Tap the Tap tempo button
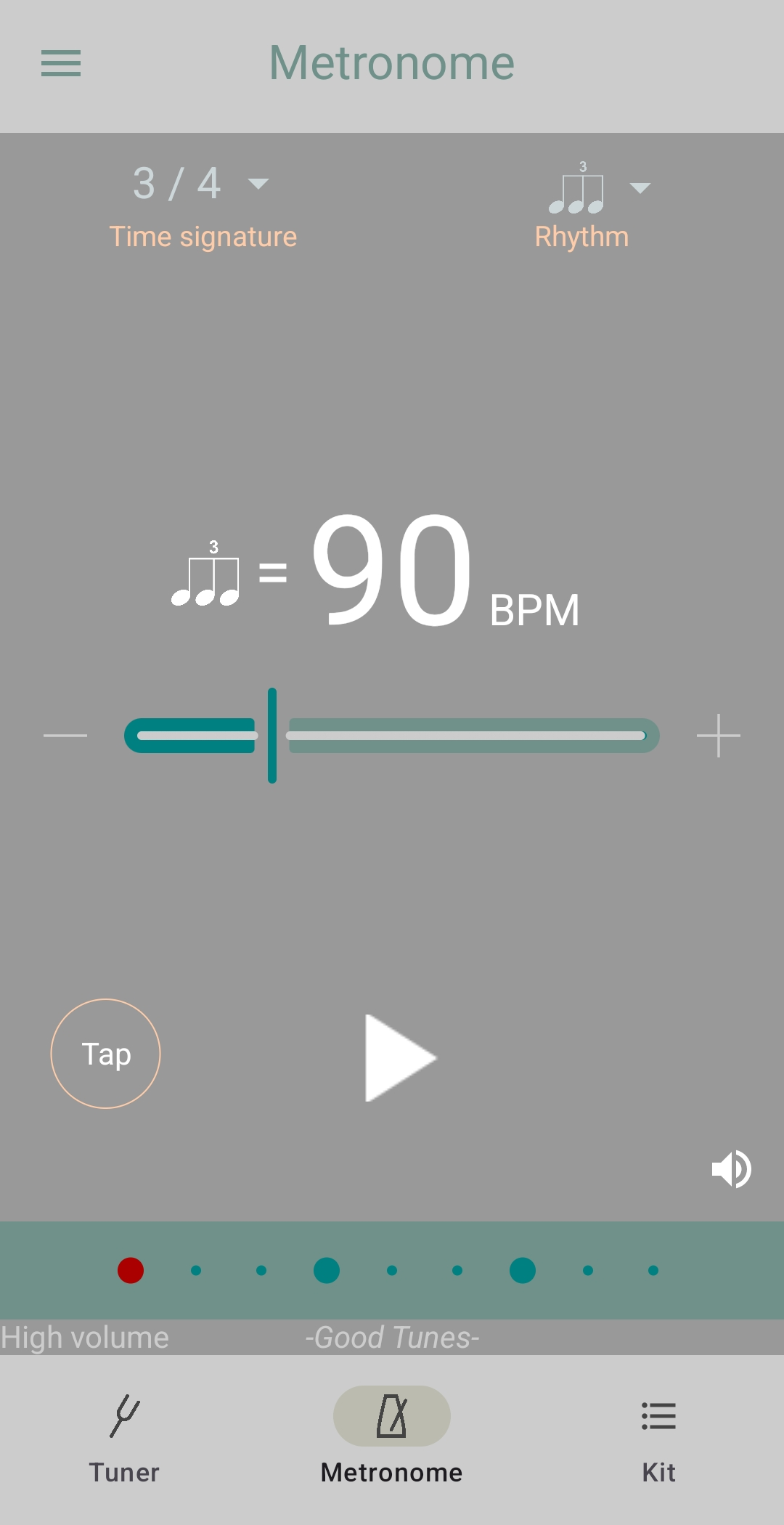 pyautogui.click(x=106, y=1054)
